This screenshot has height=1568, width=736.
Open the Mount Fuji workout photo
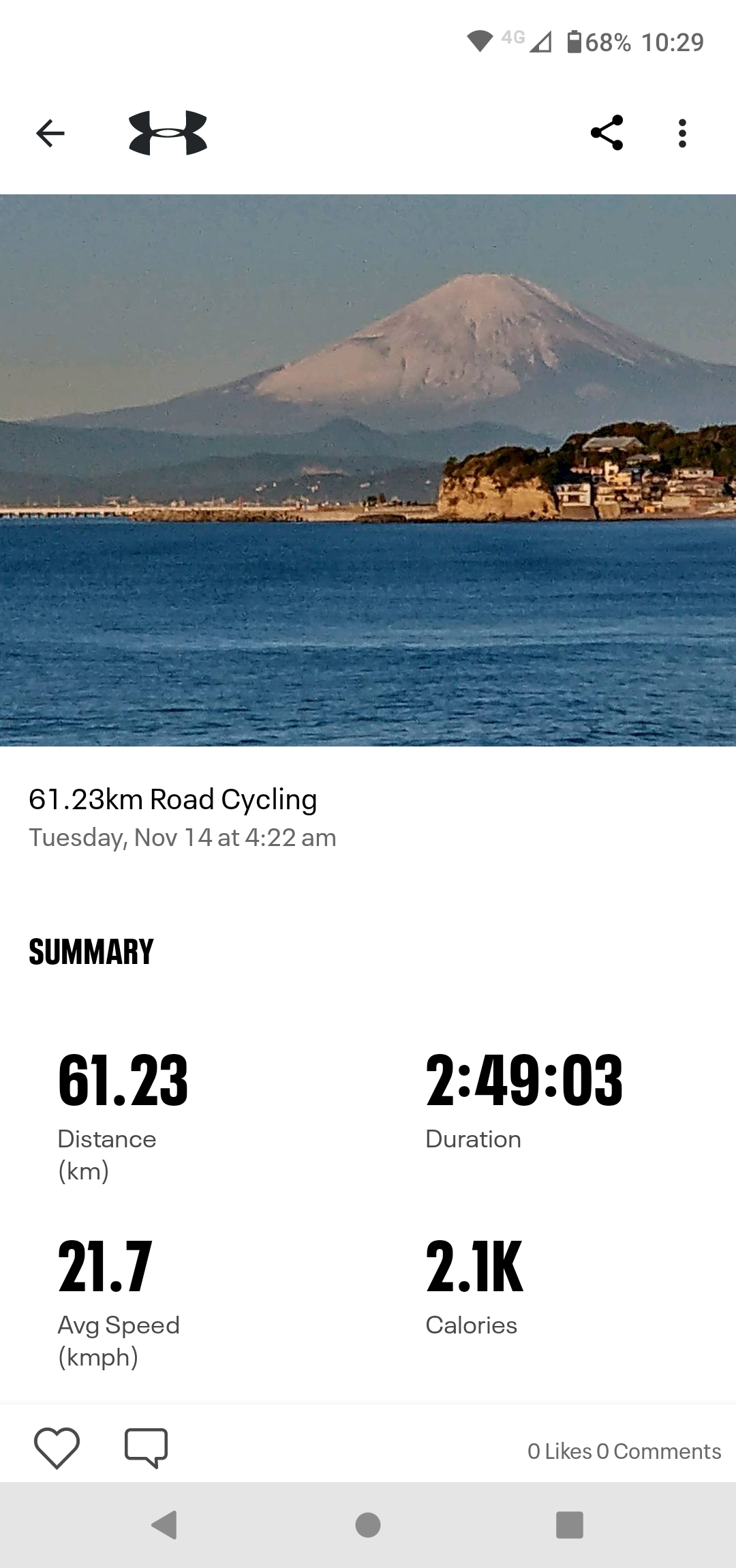point(368,470)
